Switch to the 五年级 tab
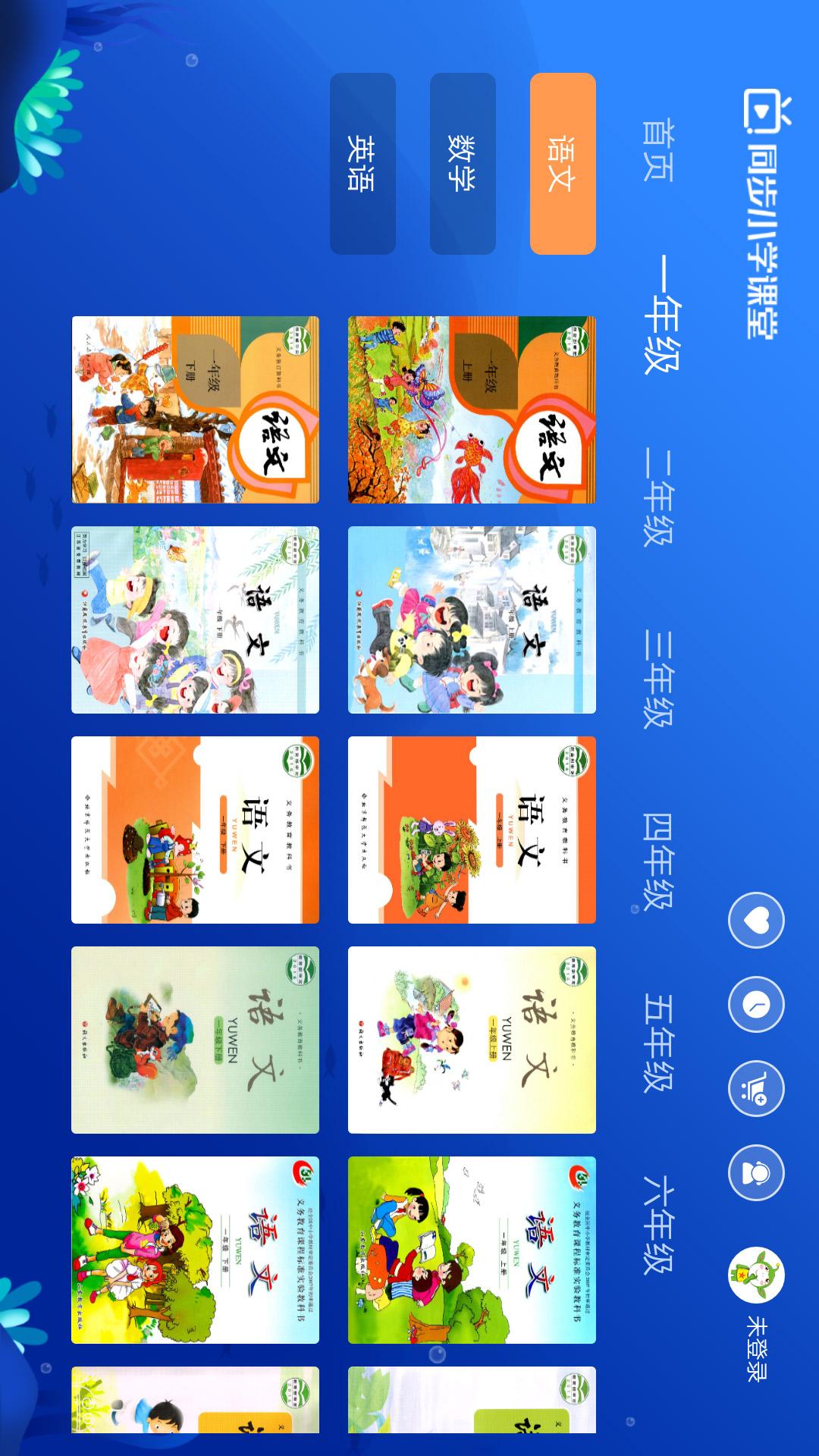Viewport: 819px width, 1456px height. pos(657,1043)
